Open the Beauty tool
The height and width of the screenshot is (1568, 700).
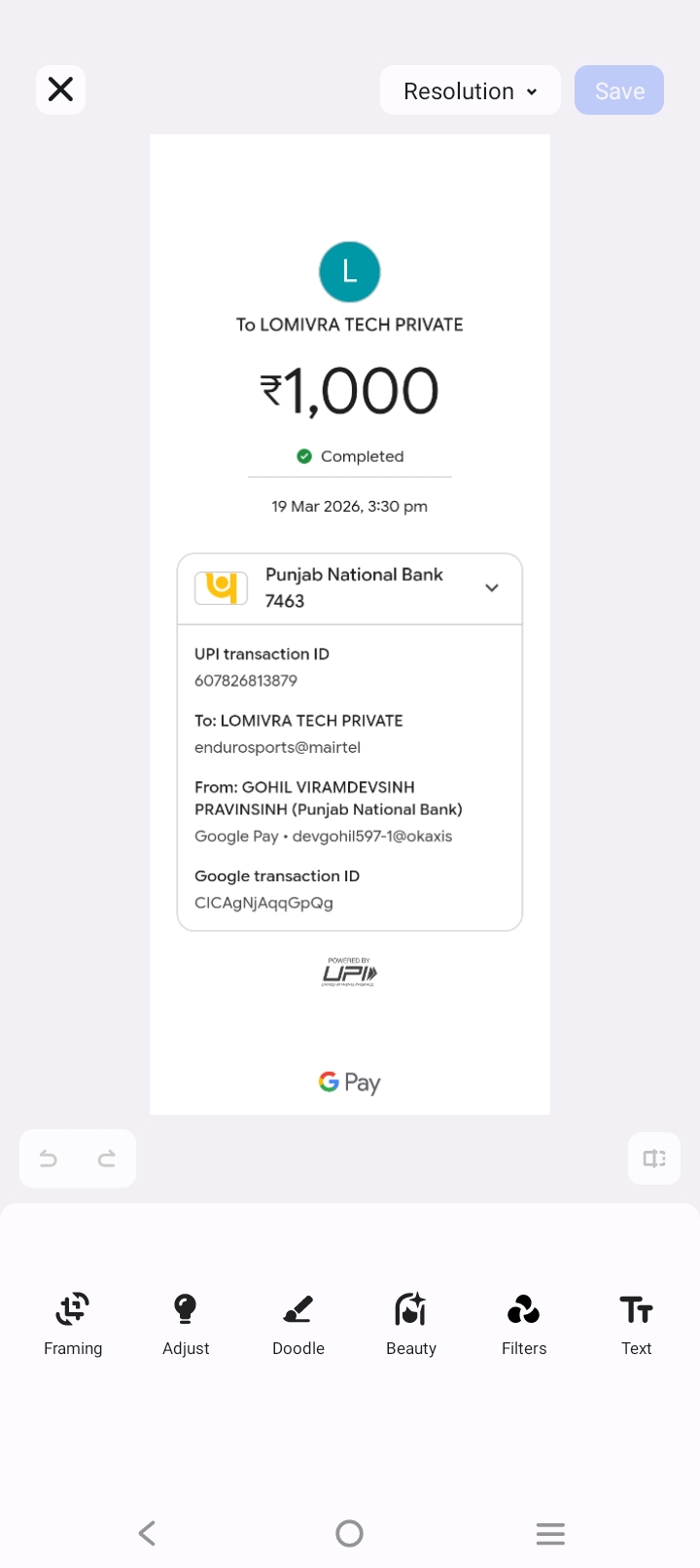pyautogui.click(x=411, y=1323)
